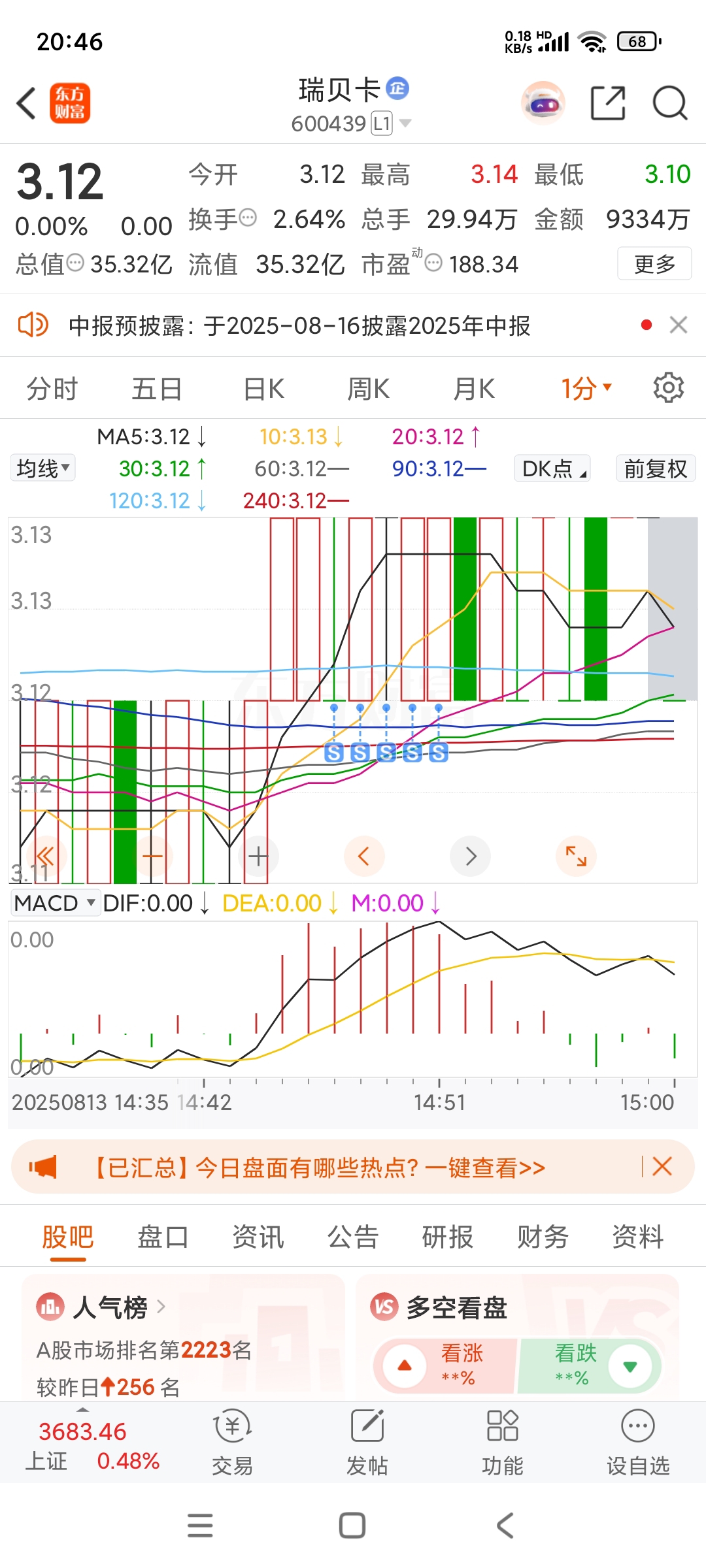Vote 看涨 in 多空看盘
This screenshot has height=1568, width=706.
(x=445, y=1365)
